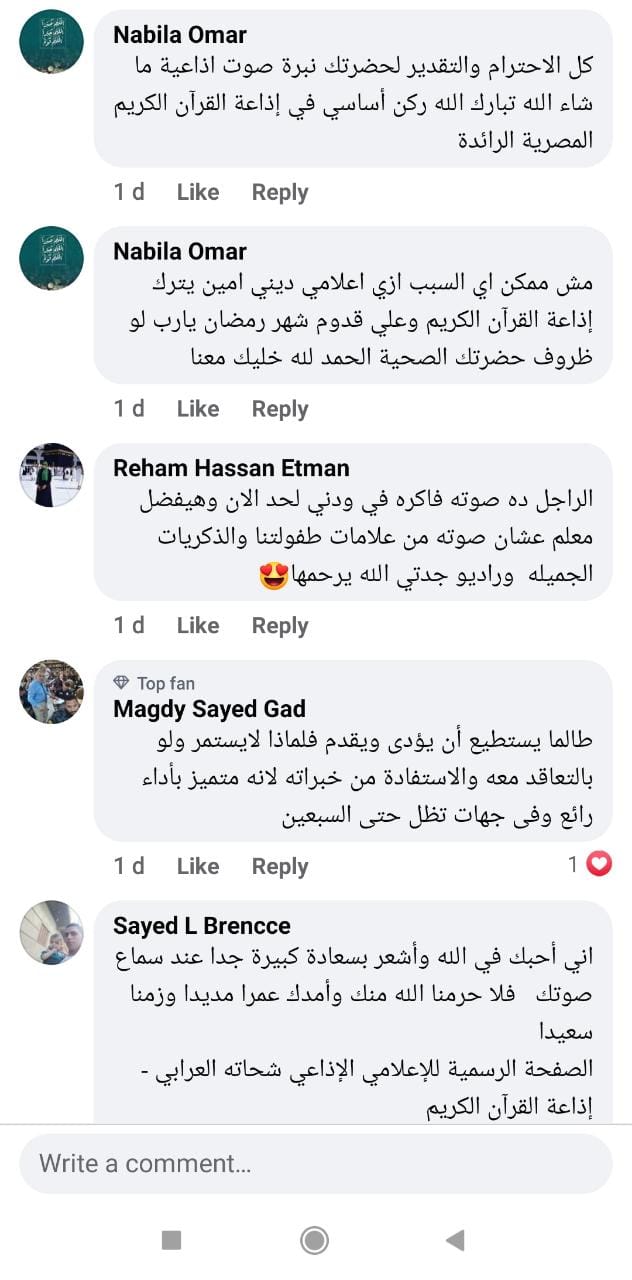Like Nabila Omar's comment starting 'كل الاحترام'
Viewport: 632px width, 1280px height.
pos(197,192)
